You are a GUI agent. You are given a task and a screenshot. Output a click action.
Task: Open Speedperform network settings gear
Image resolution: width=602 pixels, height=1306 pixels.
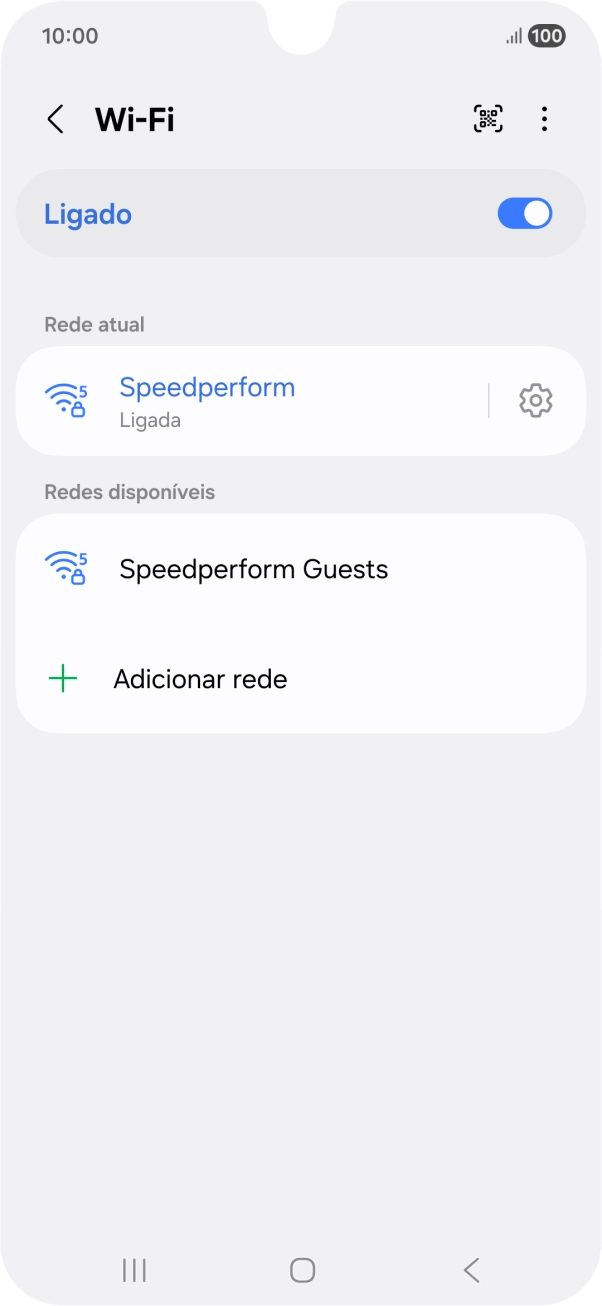click(x=536, y=401)
